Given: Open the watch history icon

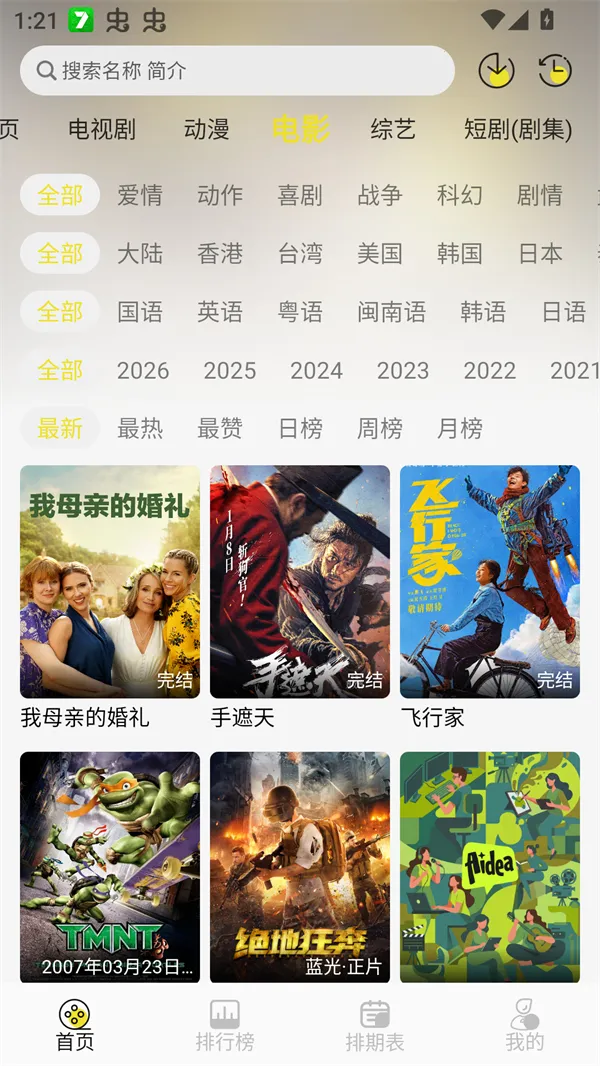Looking at the screenshot, I should 555,70.
